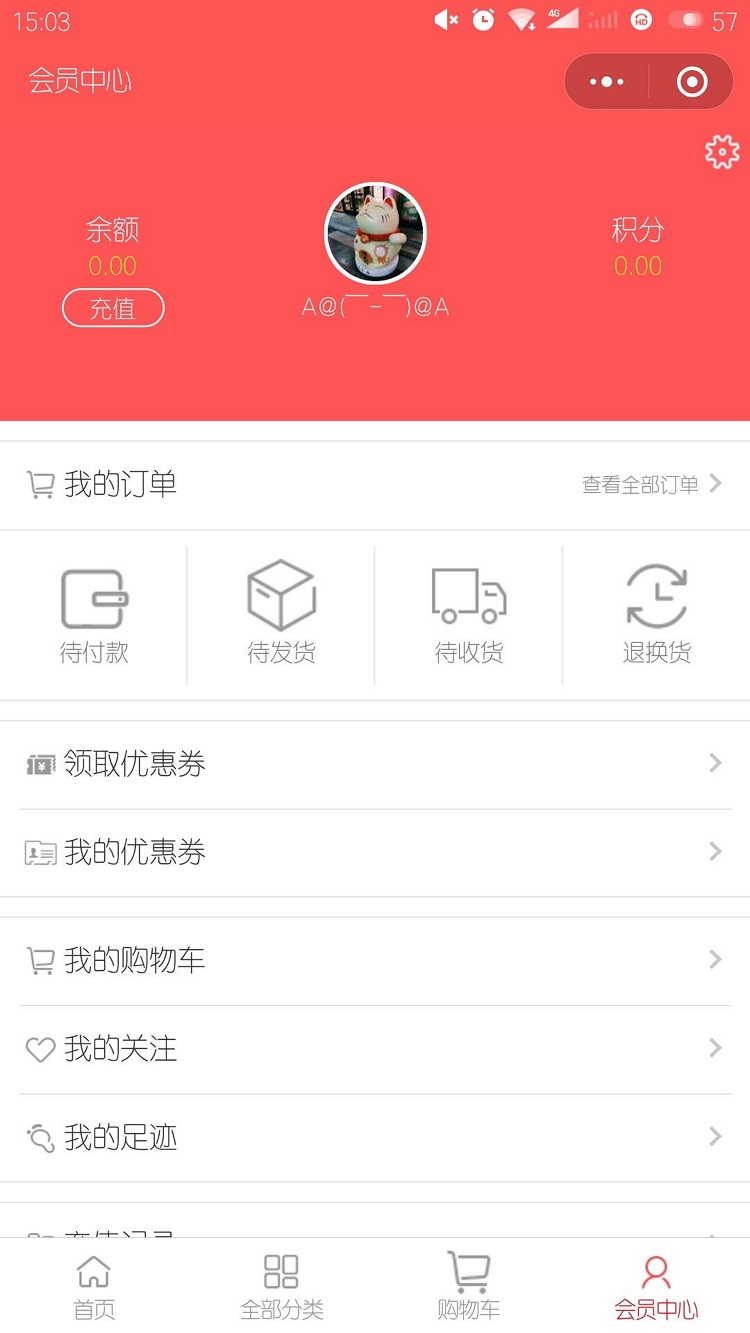
Task: Open 退换货 returns and exchanges
Action: pos(656,615)
